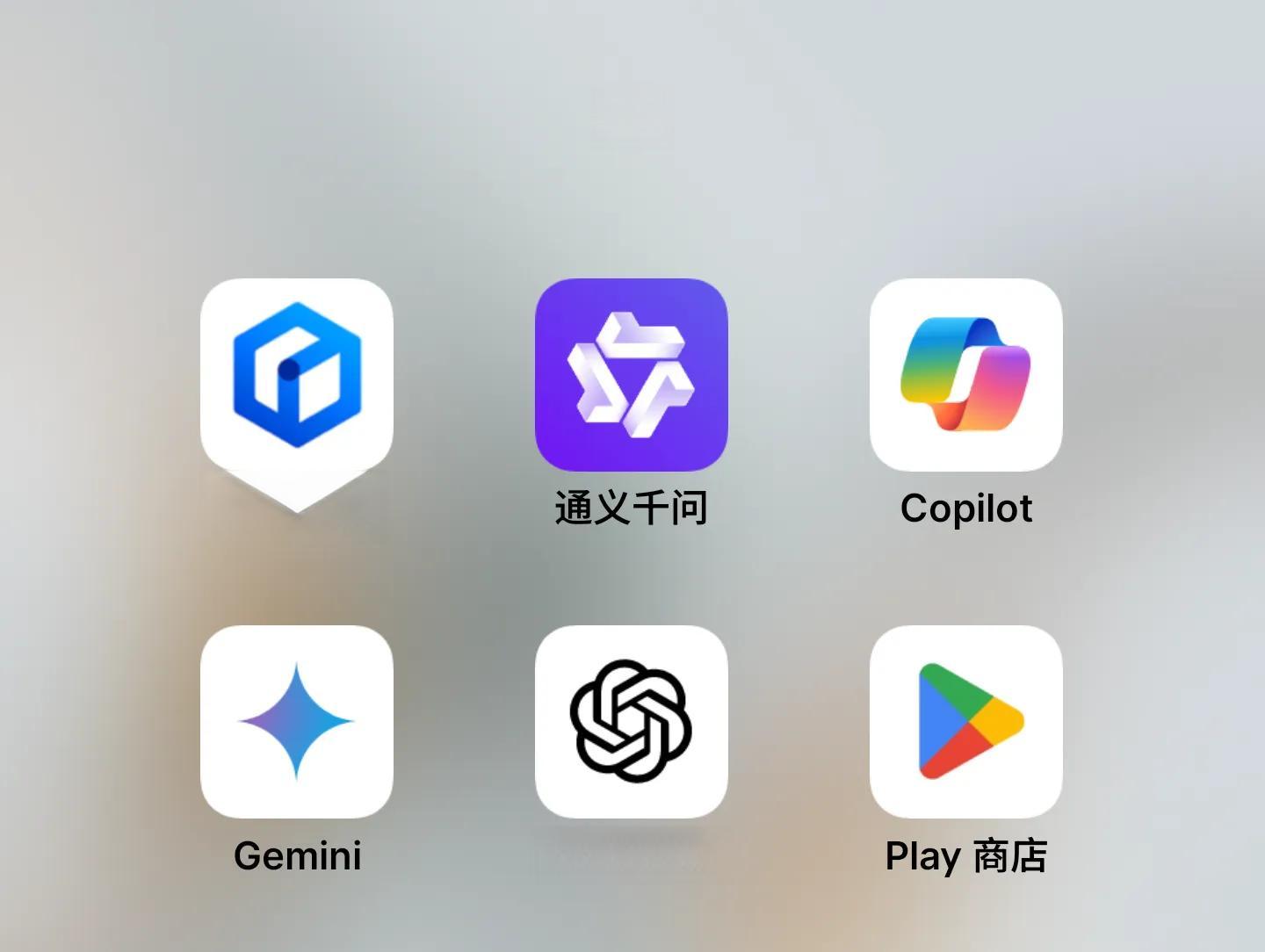Open the Play 商店 app
Screen dimensions: 1265x952
coord(965,721)
